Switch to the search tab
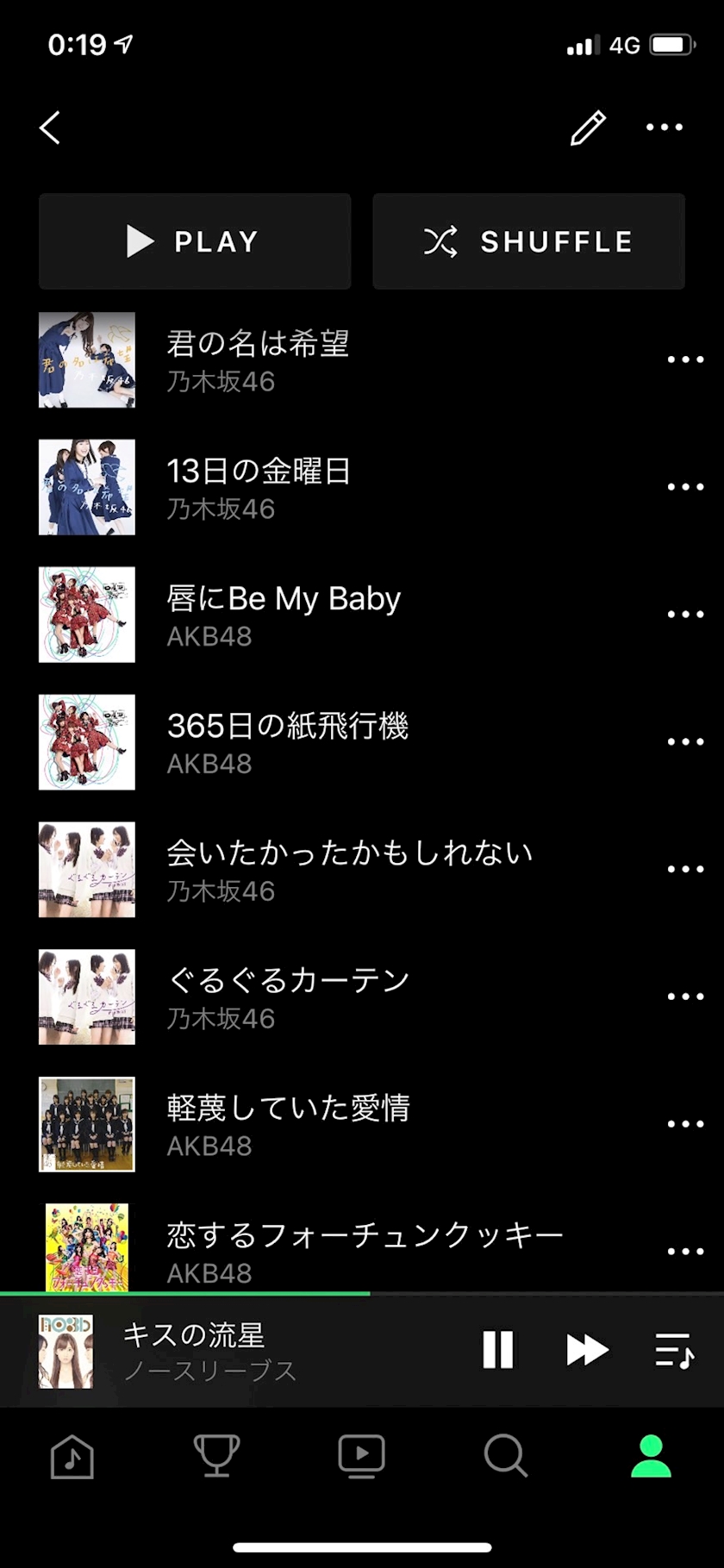The width and height of the screenshot is (724, 1568). tap(506, 1457)
